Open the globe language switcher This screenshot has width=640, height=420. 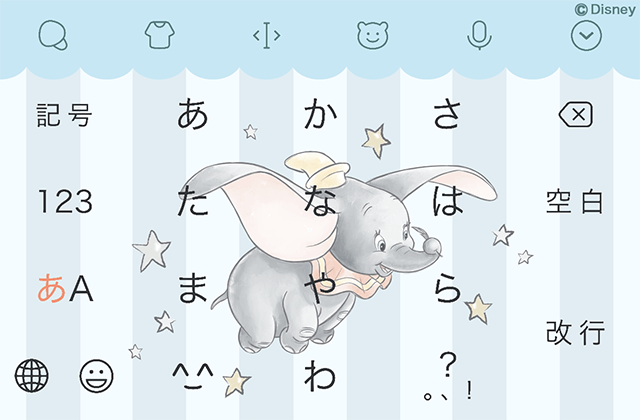coord(32,376)
